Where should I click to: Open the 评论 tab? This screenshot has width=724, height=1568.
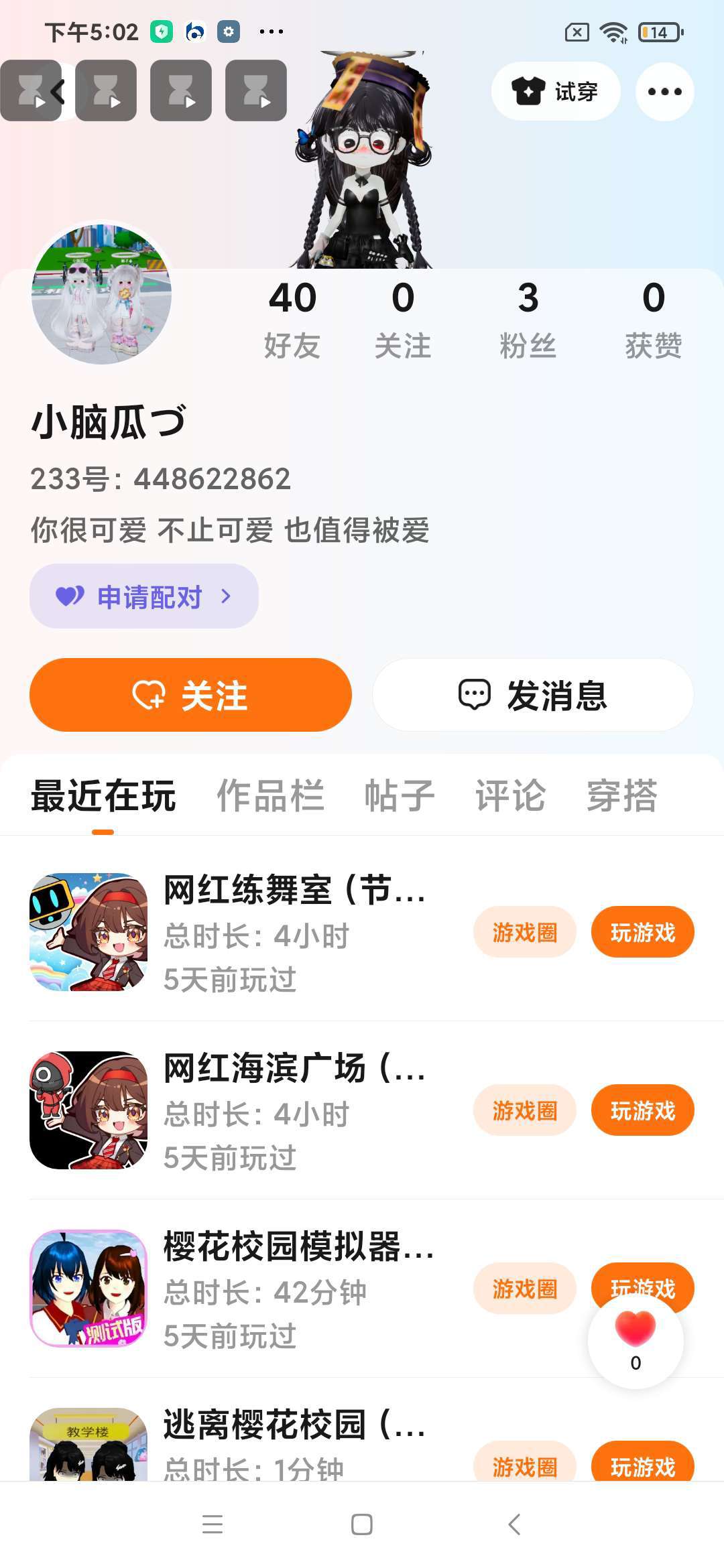click(510, 796)
